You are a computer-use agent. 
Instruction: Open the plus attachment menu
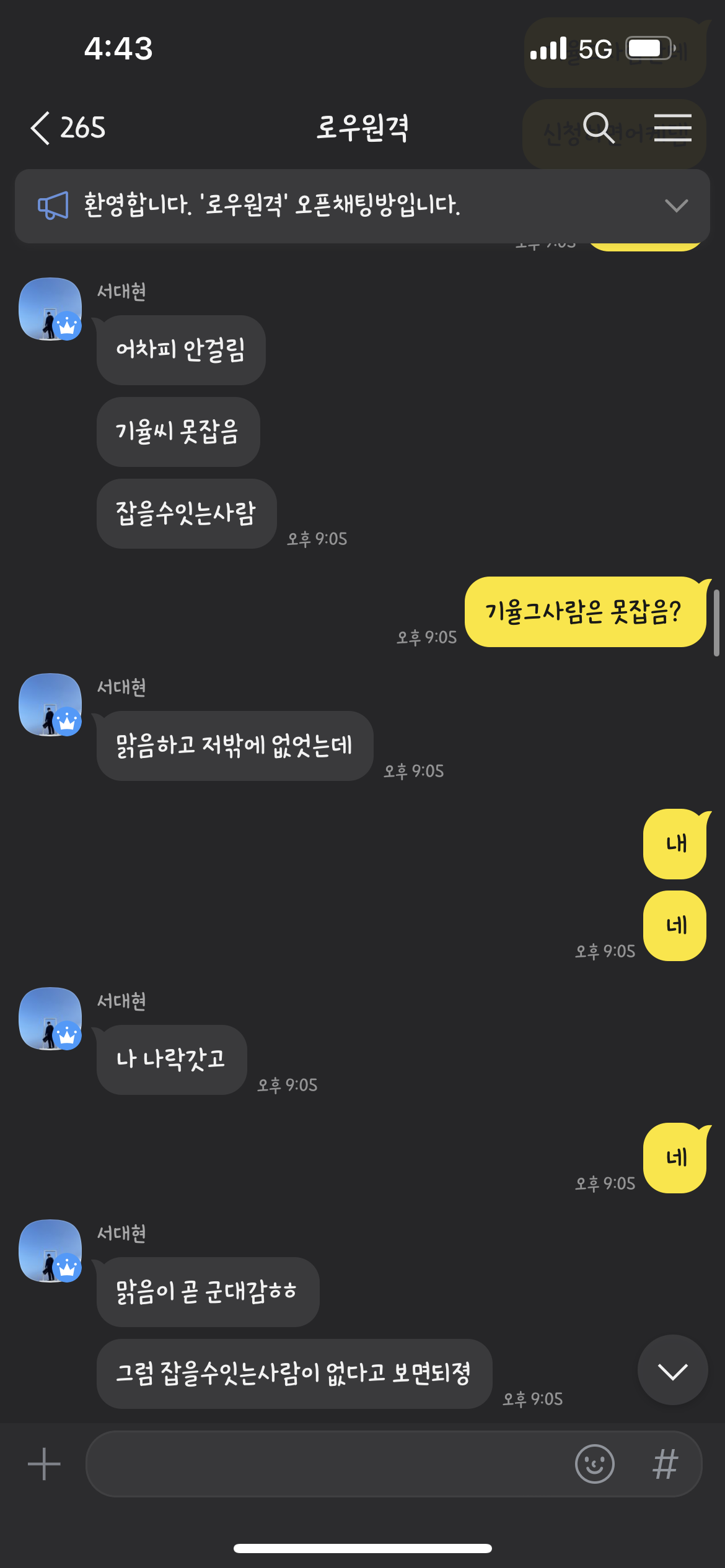pos(44,1464)
